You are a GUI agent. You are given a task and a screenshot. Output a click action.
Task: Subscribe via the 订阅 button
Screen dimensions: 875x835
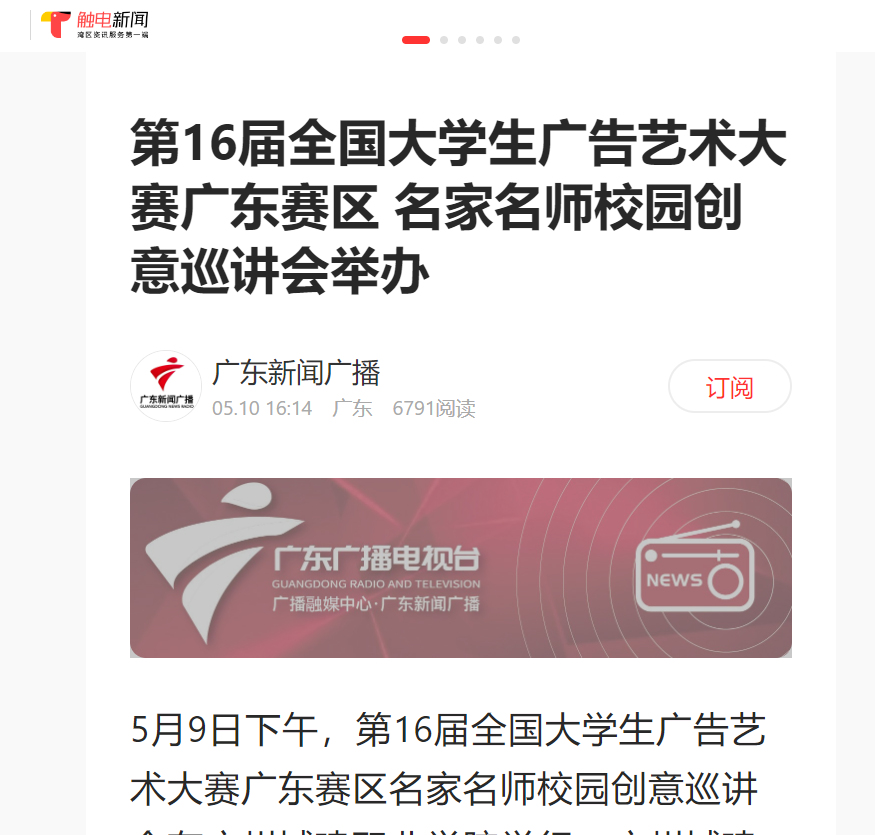coord(729,387)
